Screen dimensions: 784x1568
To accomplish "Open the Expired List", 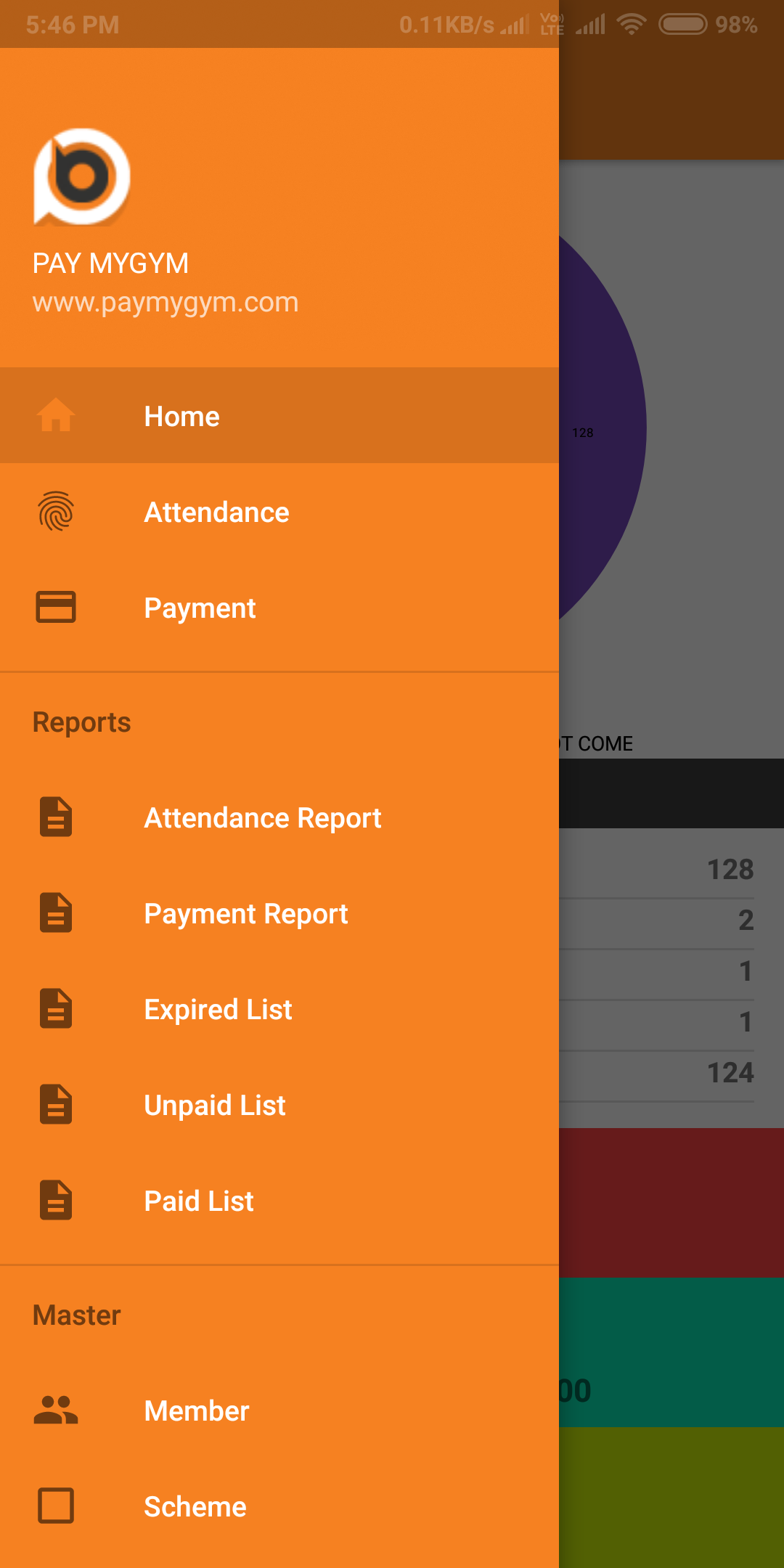I will 279,1009.
